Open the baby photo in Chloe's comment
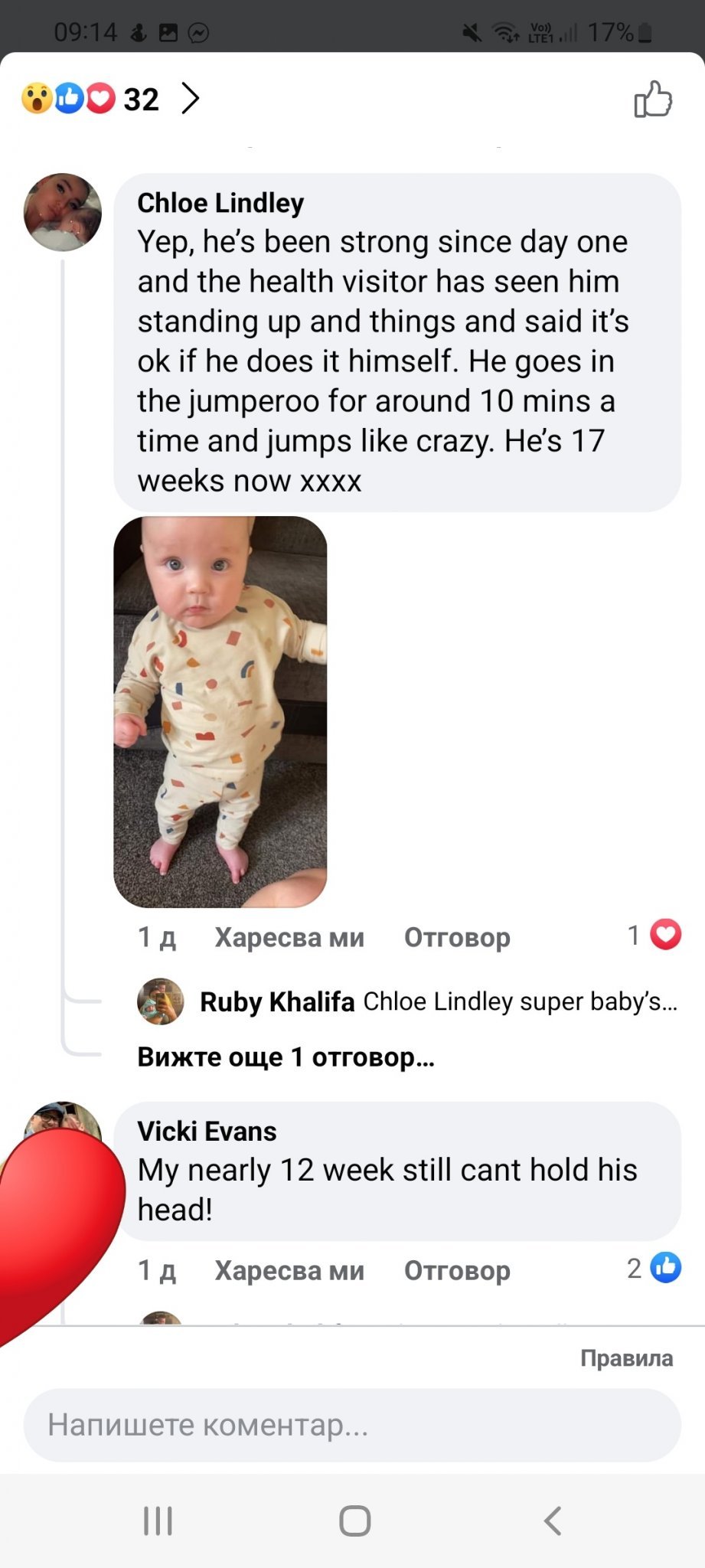The image size is (705, 1568). click(x=220, y=711)
